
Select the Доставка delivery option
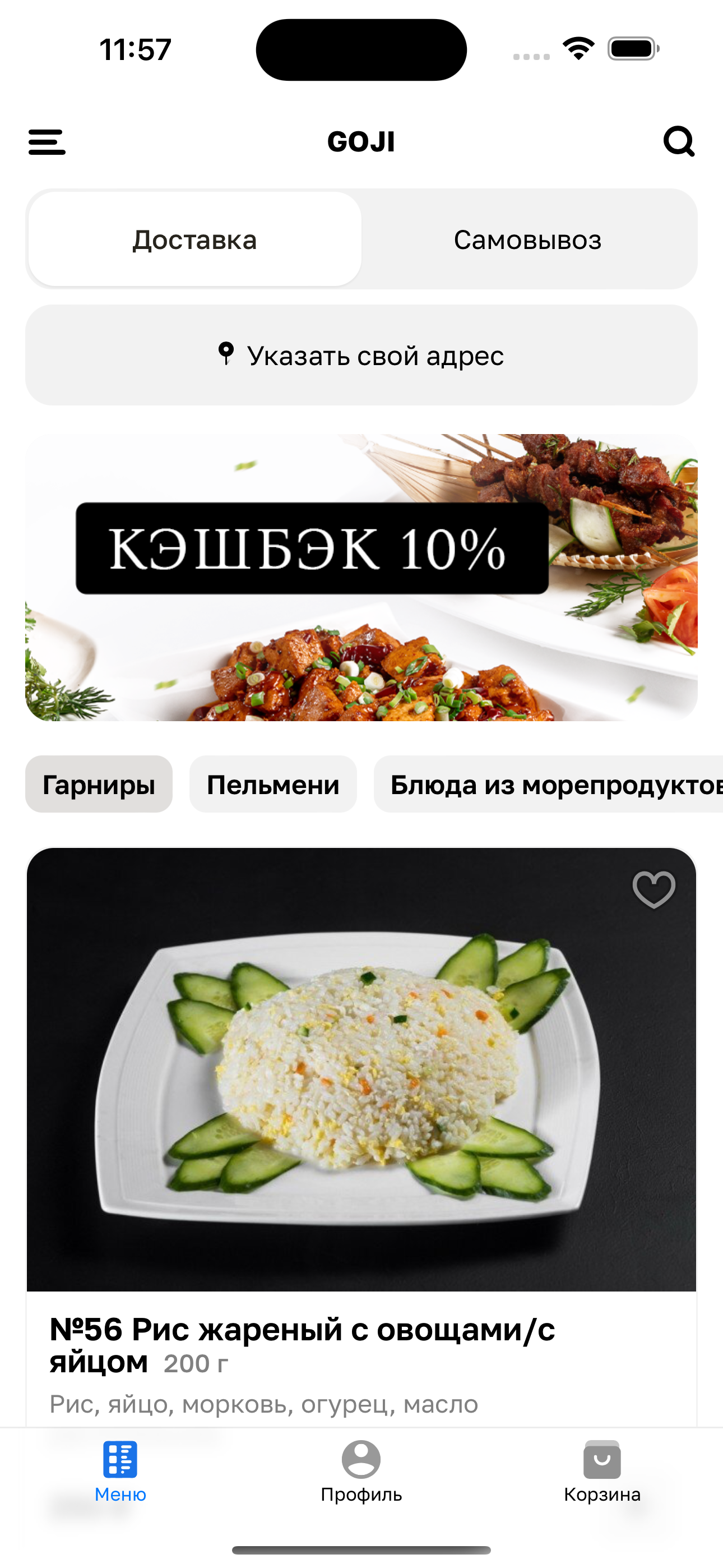click(x=194, y=239)
